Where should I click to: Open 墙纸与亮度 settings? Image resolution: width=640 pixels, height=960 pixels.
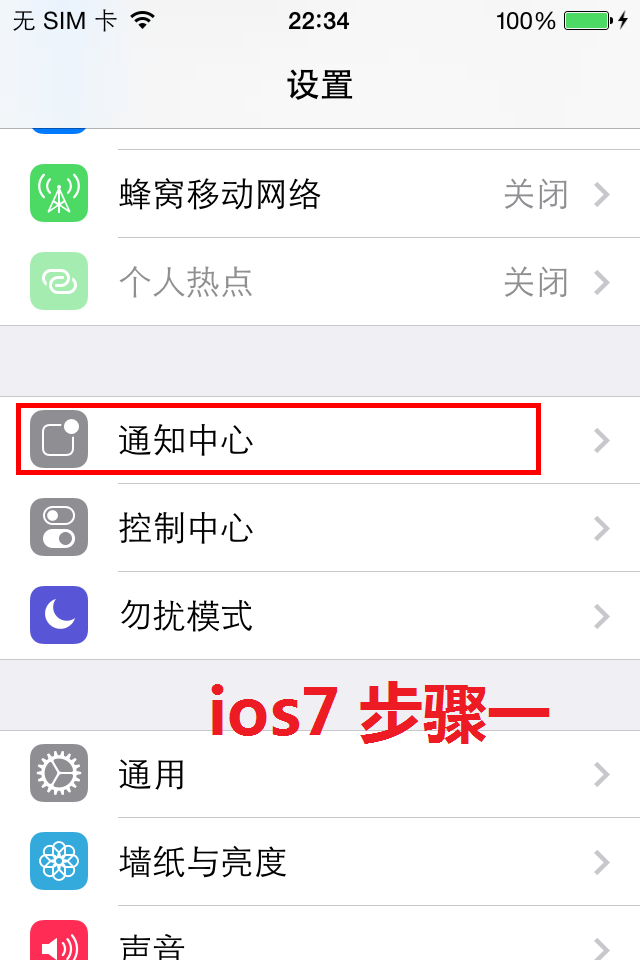320,861
